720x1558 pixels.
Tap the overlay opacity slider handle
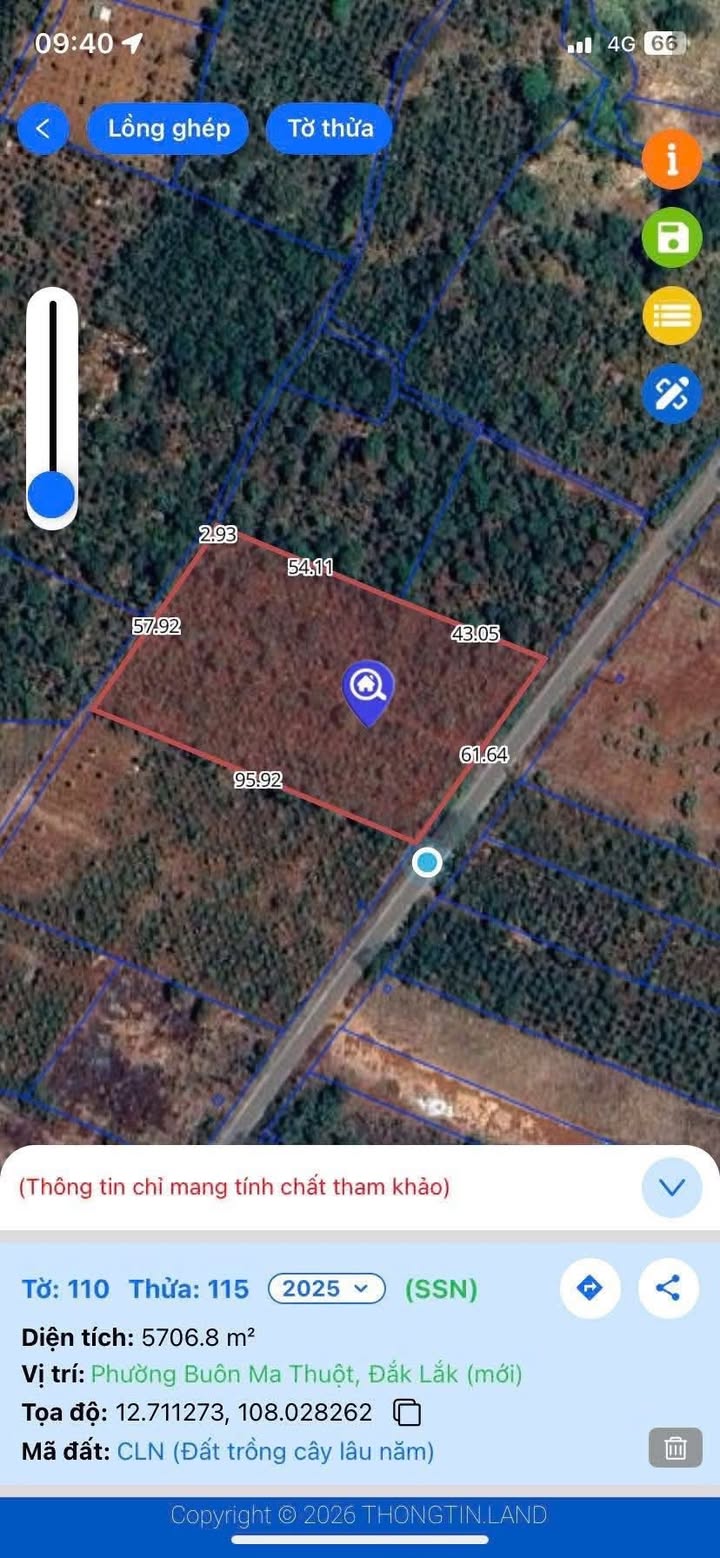tap(51, 495)
